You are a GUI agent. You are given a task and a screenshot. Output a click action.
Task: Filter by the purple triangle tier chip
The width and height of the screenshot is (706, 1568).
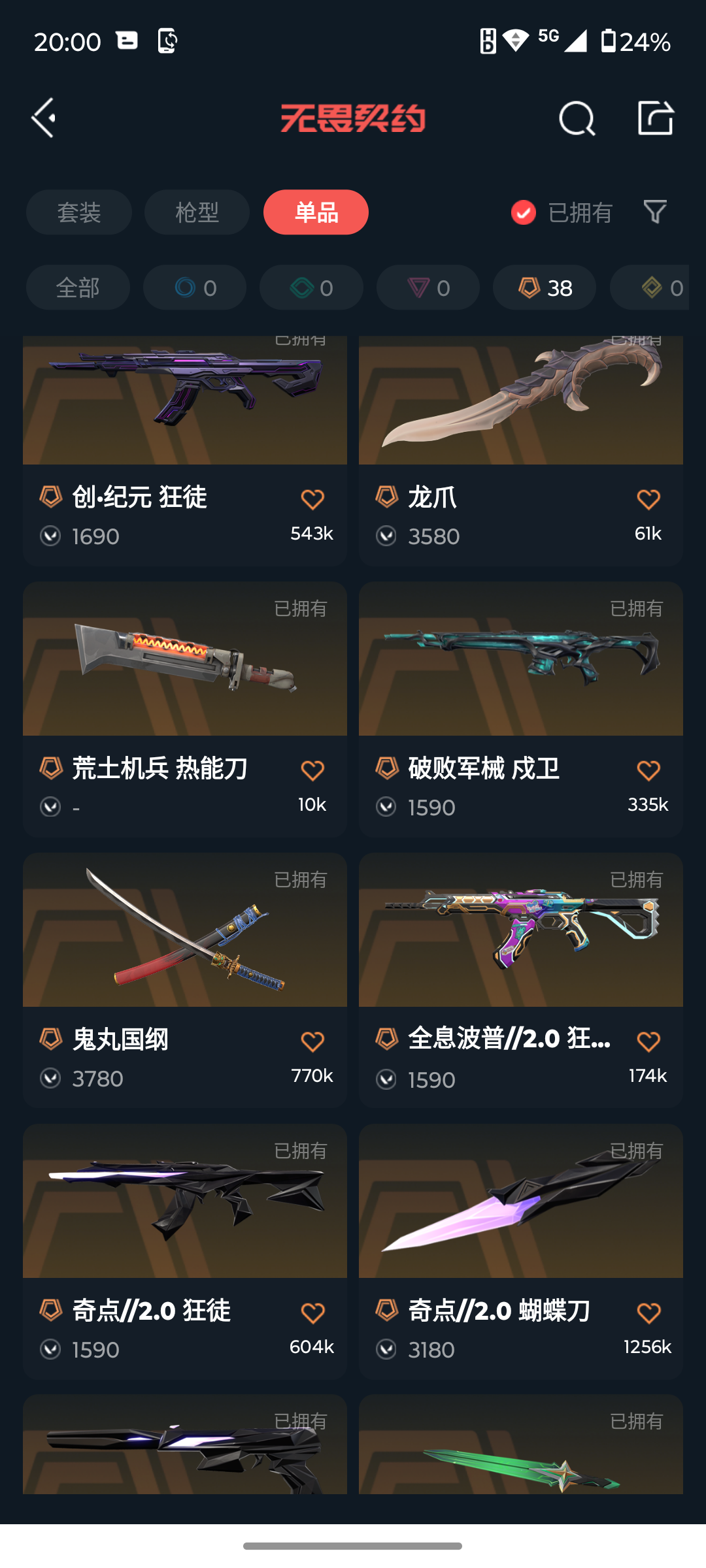tap(428, 287)
